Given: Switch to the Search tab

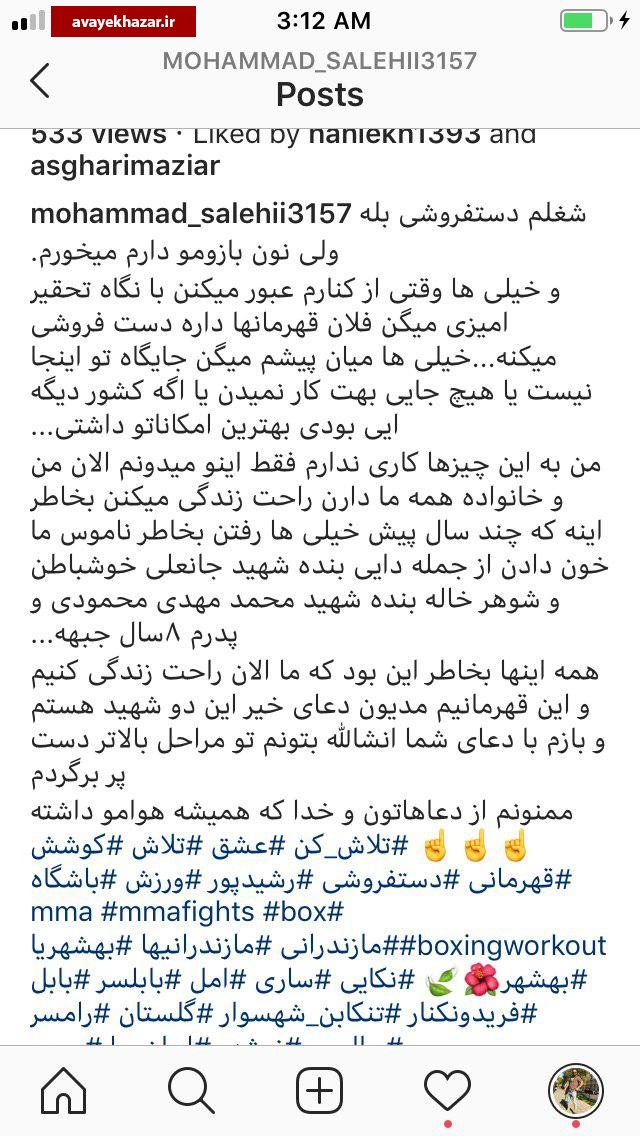Looking at the screenshot, I should click(191, 1090).
